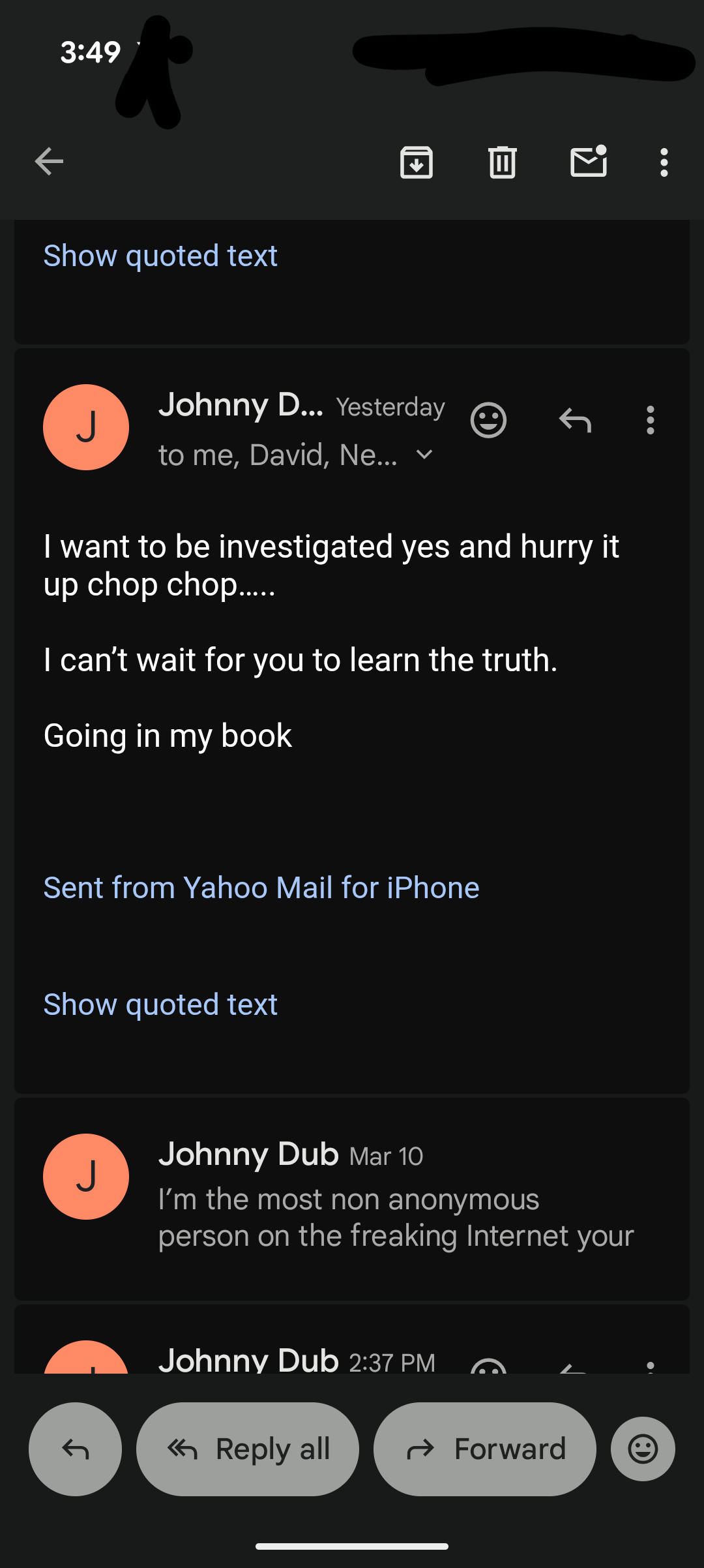The height and width of the screenshot is (1568, 704).
Task: Forward this email
Action: pos(485,1449)
